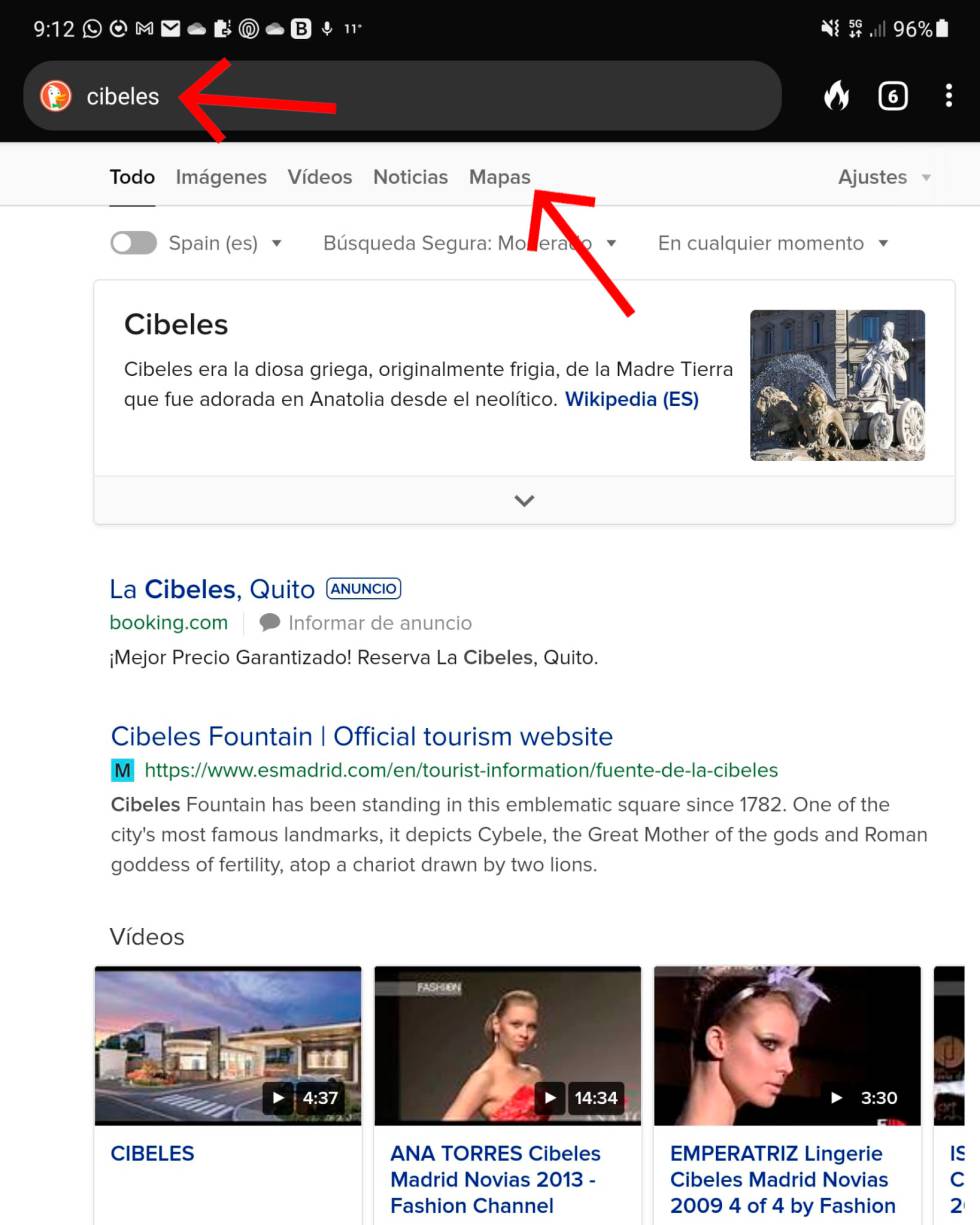Play EMPERATRIZ Lingerie Cibeles video
Image resolution: width=980 pixels, height=1225 pixels.
787,1046
